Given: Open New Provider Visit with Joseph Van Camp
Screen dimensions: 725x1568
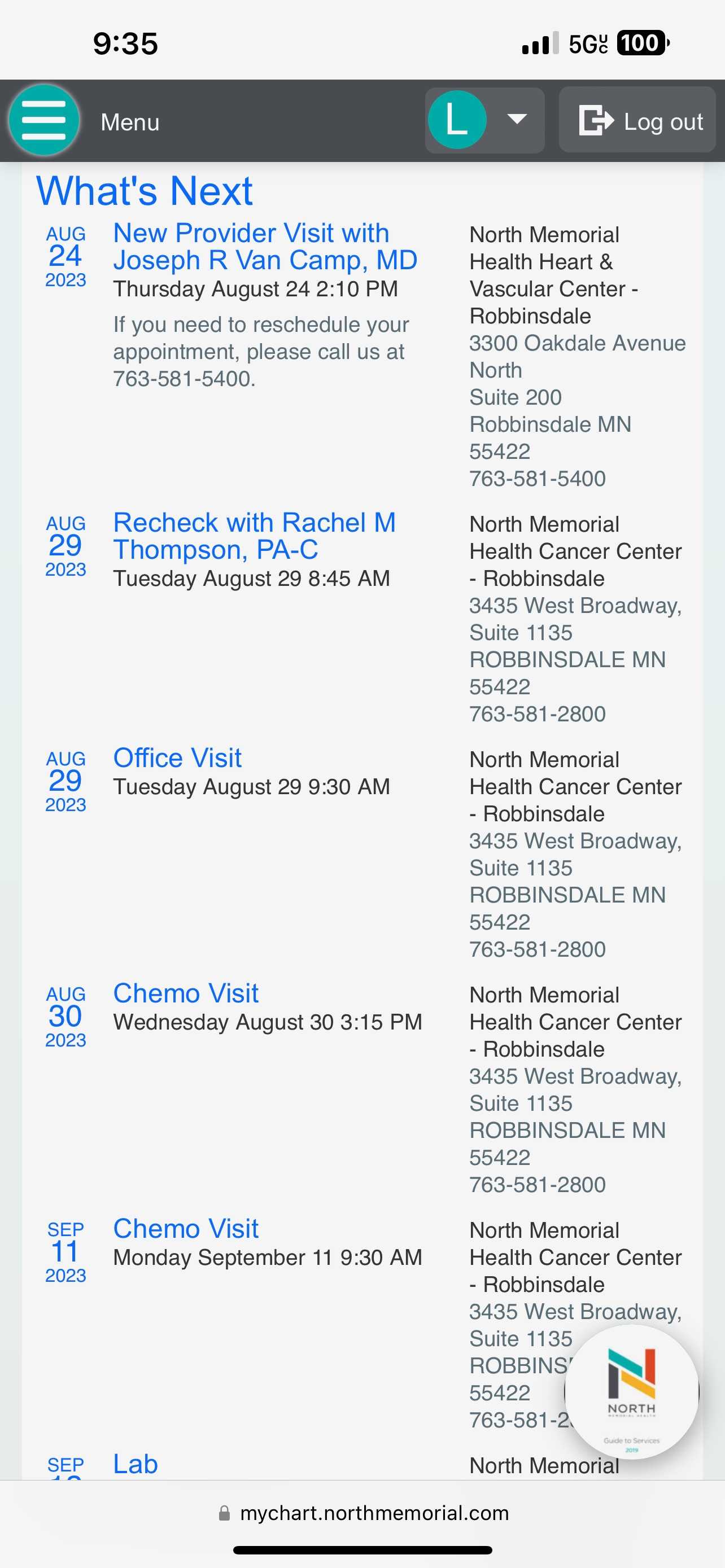Looking at the screenshot, I should point(265,247).
